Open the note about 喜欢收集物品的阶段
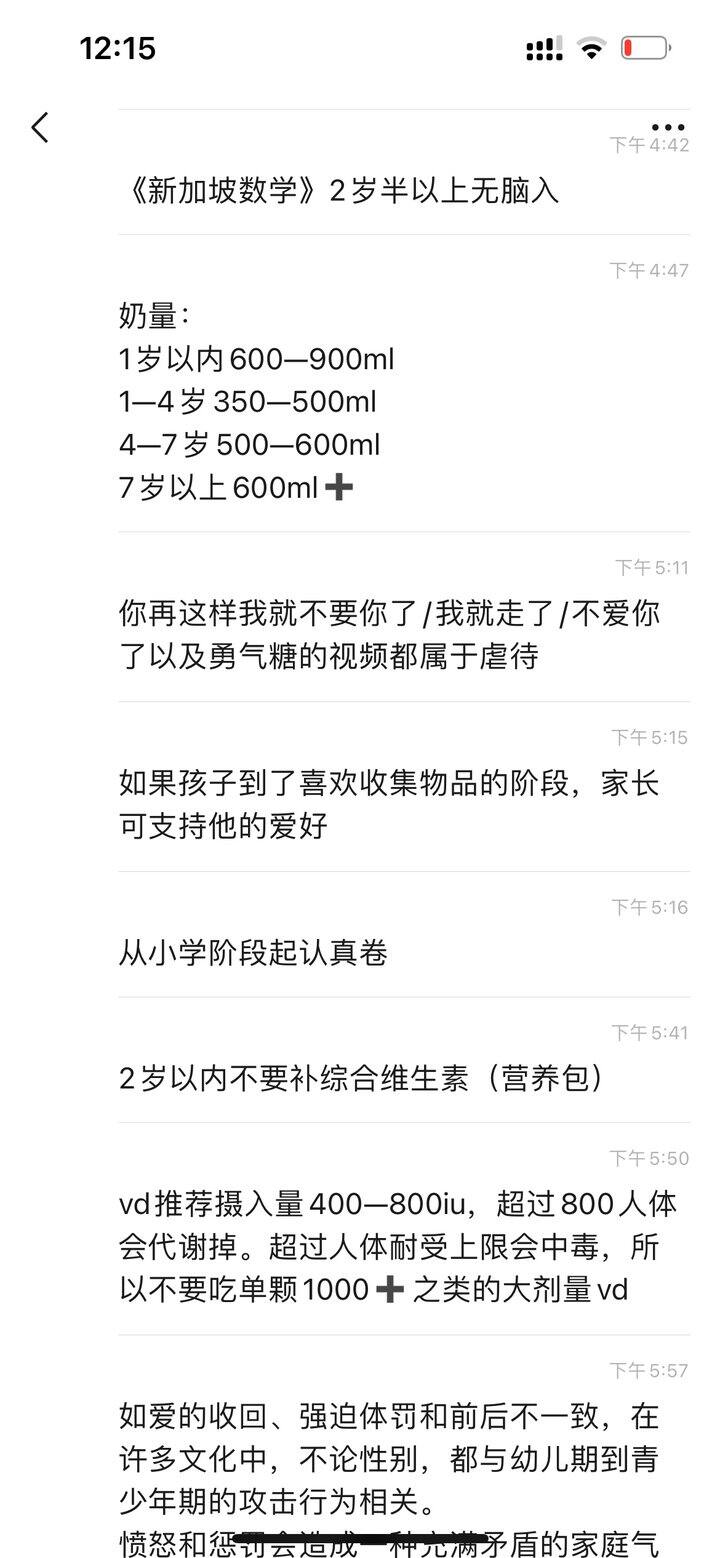The image size is (720, 1558). [x=404, y=787]
